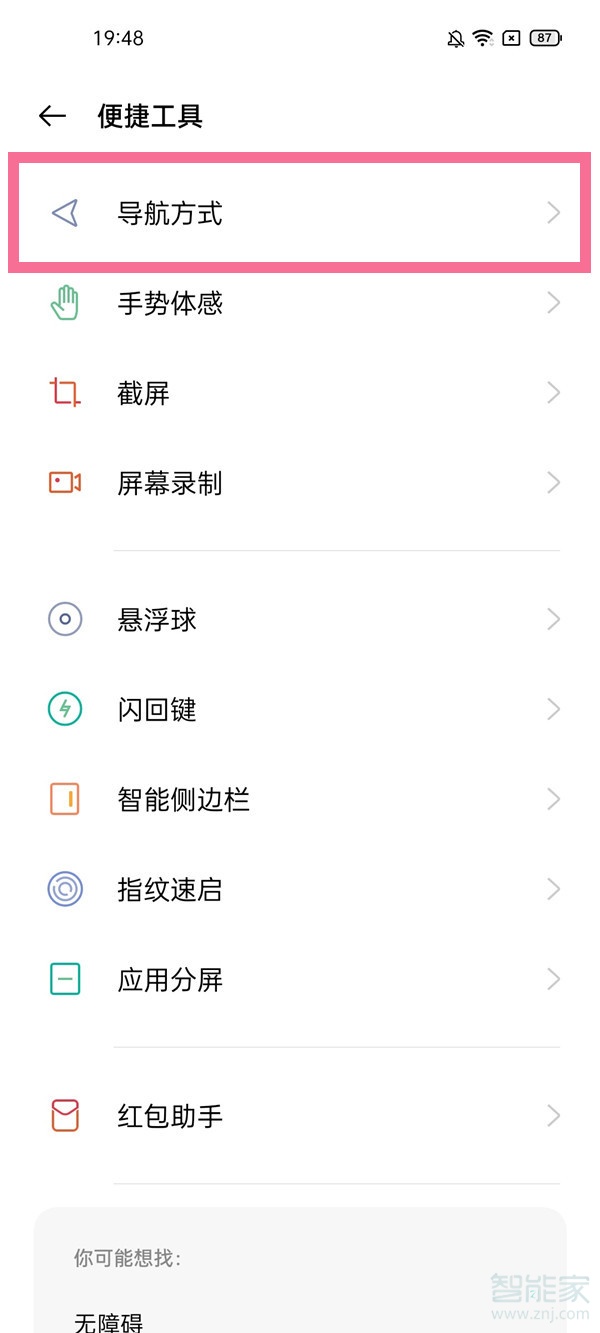Open 悬浮球 settings
Image resolution: width=600 pixels, height=1333 pixels.
300,620
